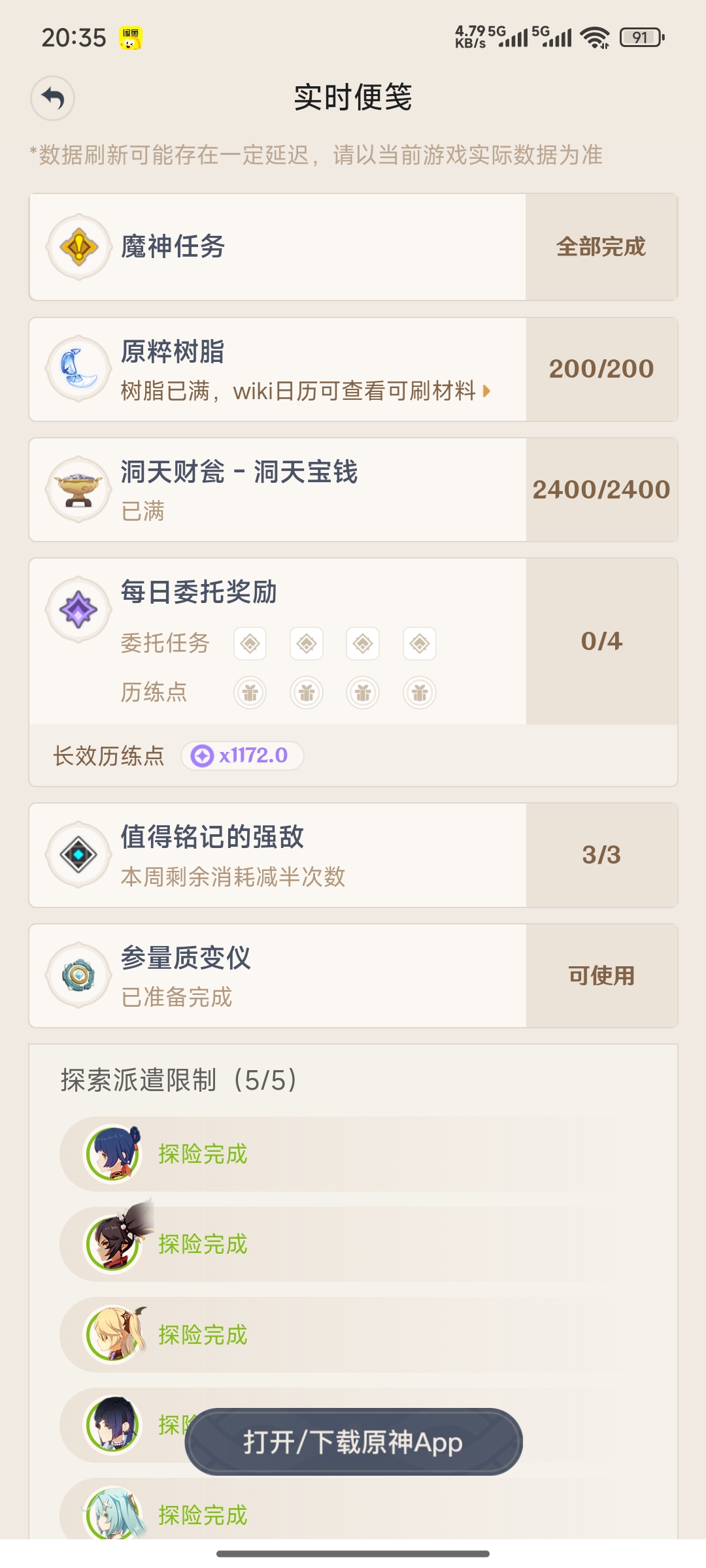The height and width of the screenshot is (1568, 706).
Task: Expand the wiki日历 materials arrow
Action: [485, 392]
